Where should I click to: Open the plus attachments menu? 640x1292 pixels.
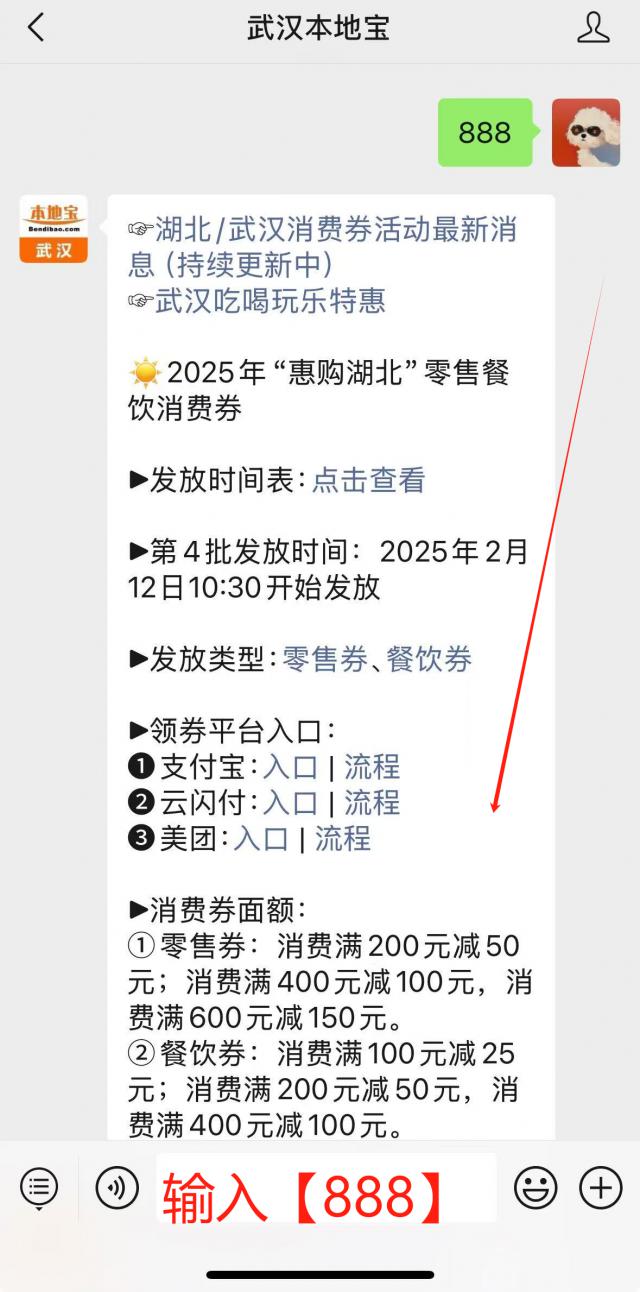pos(600,1188)
